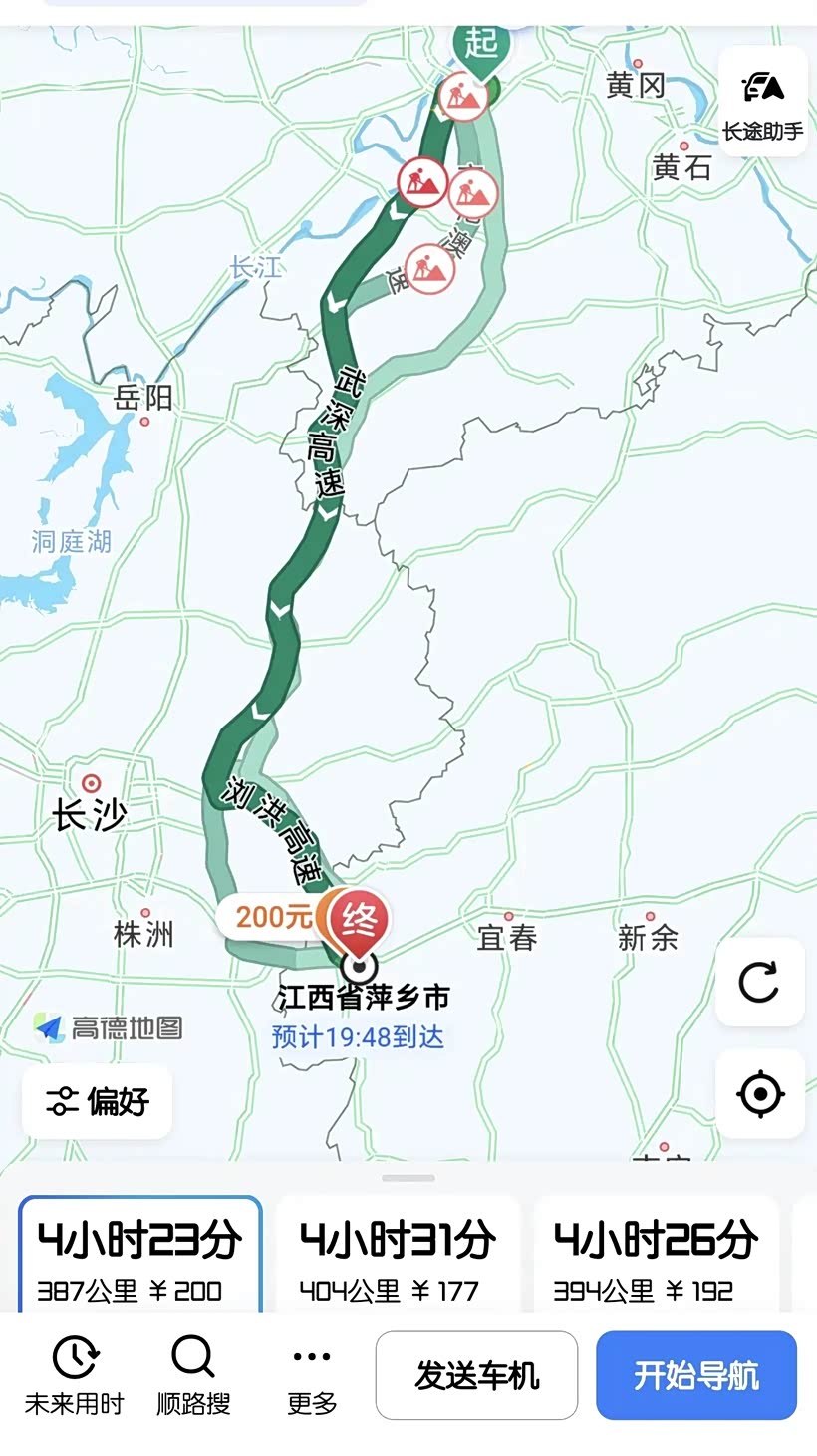Screen dimensions: 817x1456
Task: Tap the 200元 toll label on map
Action: pos(271,916)
